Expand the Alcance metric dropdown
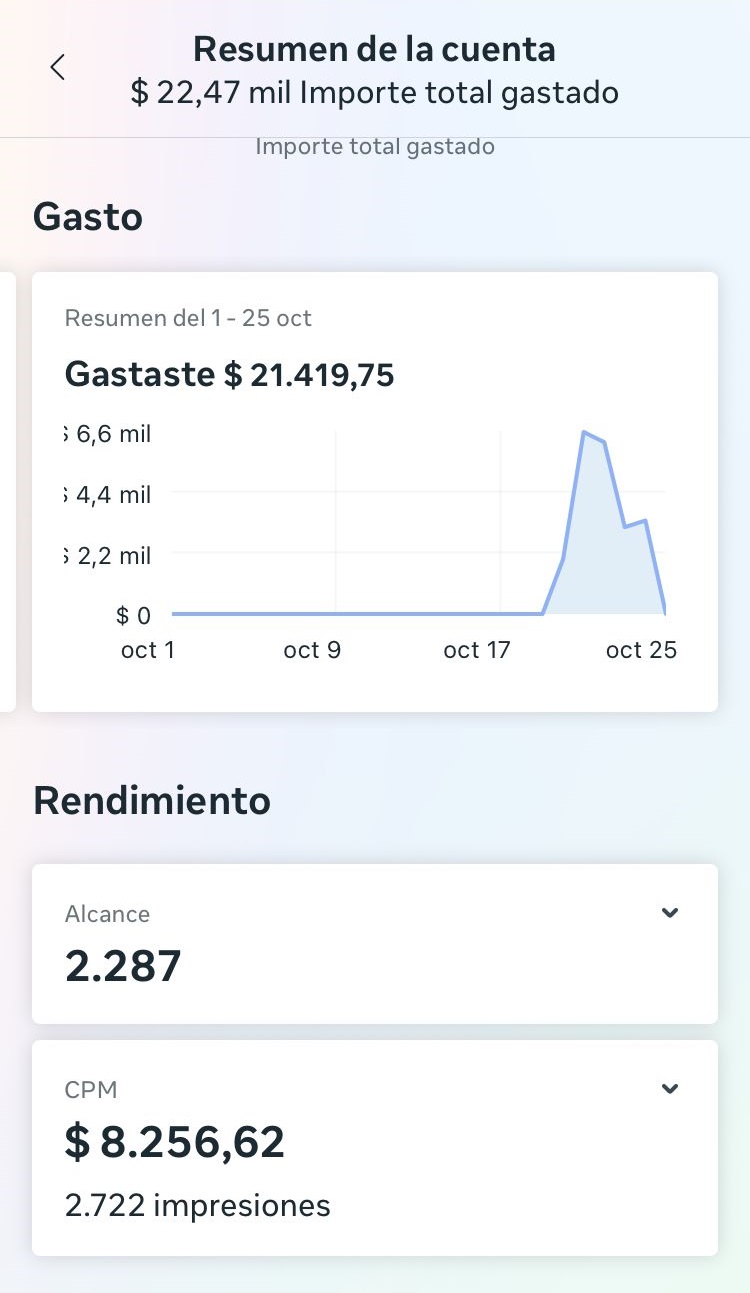Screen dimensions: 750x1293 point(670,912)
